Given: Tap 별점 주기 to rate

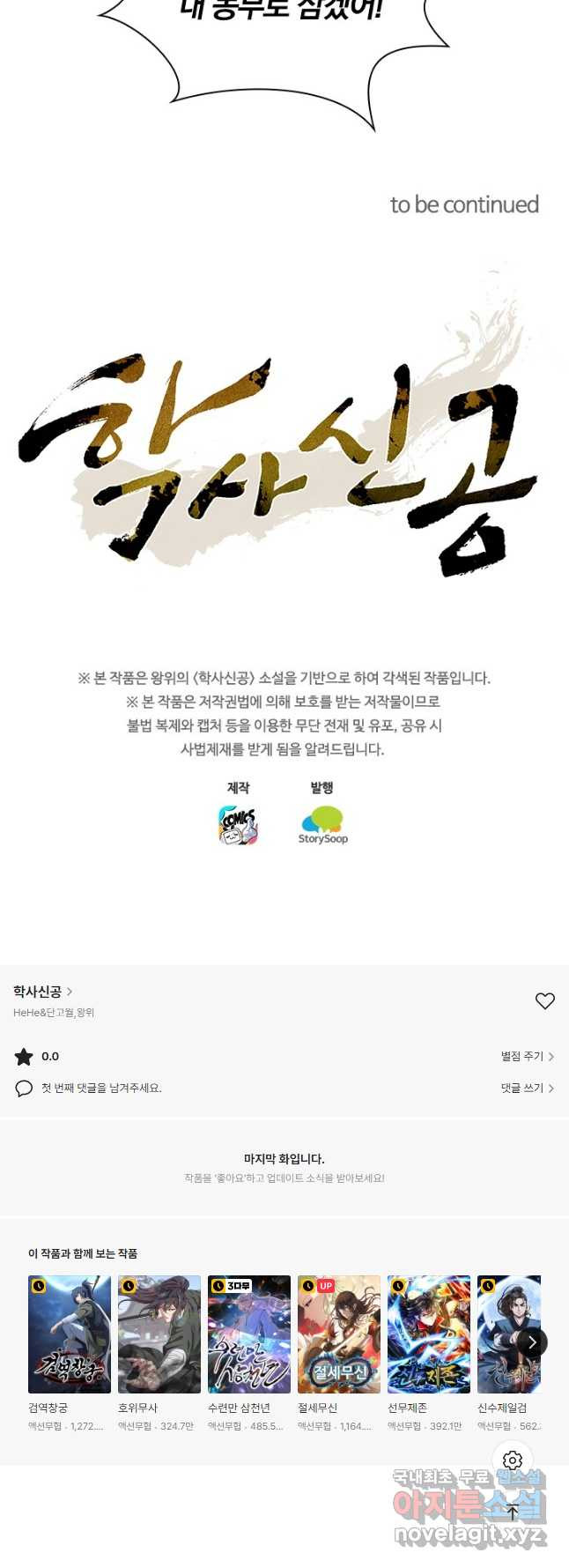Looking at the screenshot, I should [527, 1056].
